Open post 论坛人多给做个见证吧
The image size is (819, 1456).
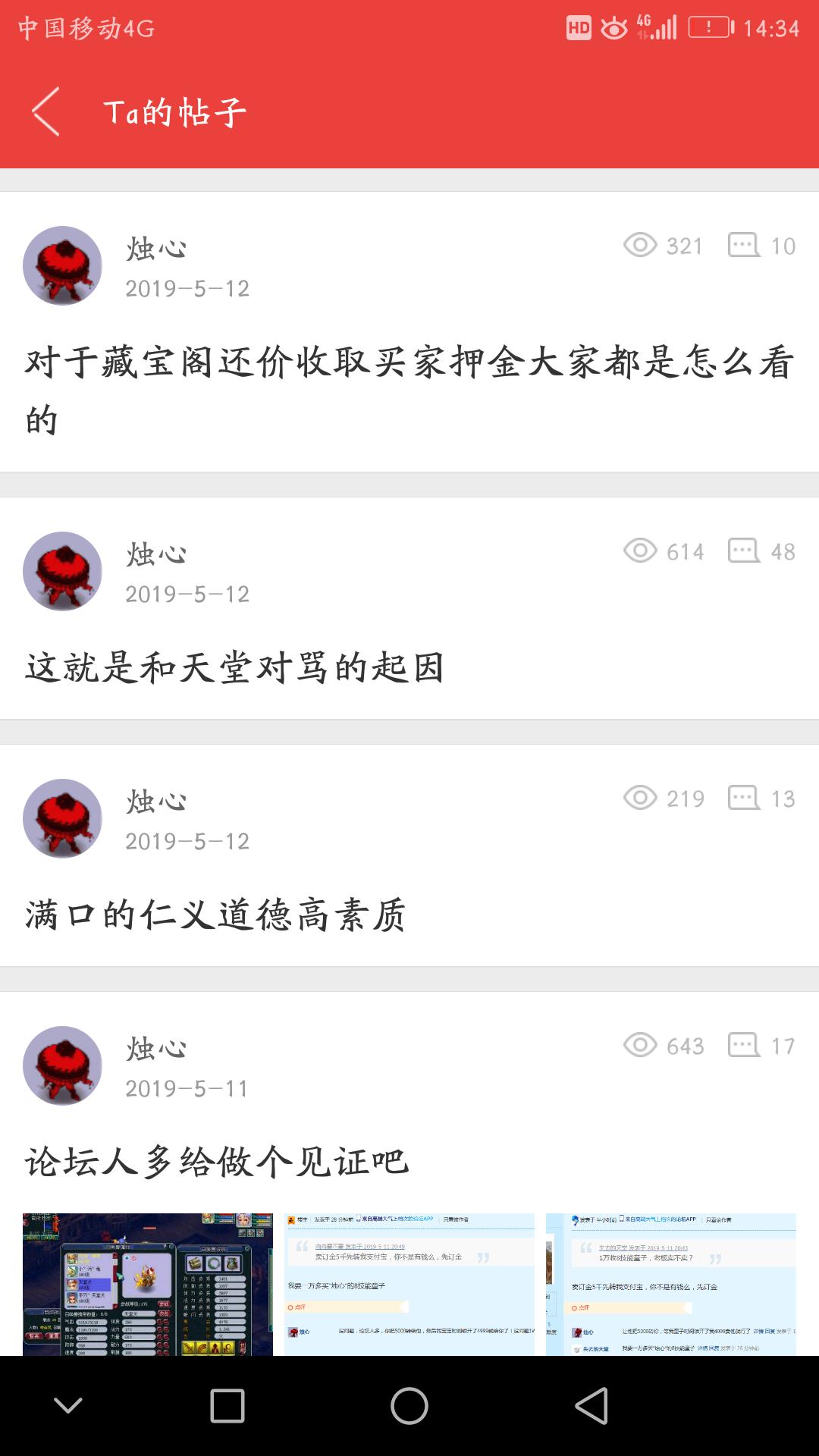[218, 1163]
